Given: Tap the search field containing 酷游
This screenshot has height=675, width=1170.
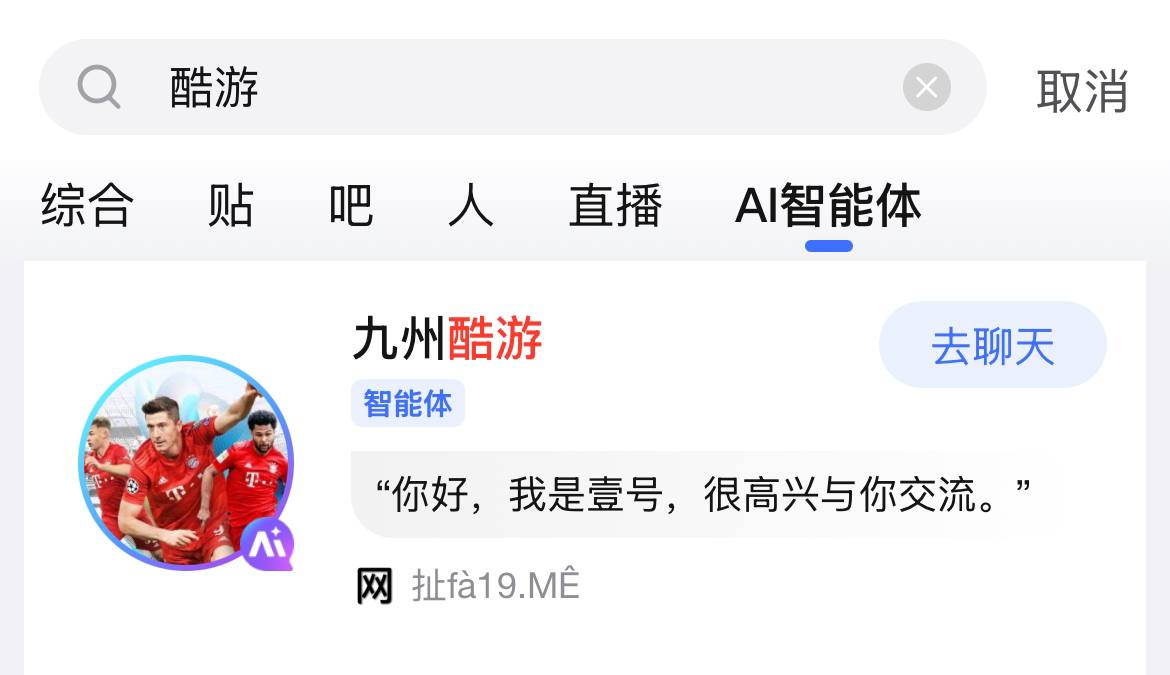Looking at the screenshot, I should tap(513, 87).
